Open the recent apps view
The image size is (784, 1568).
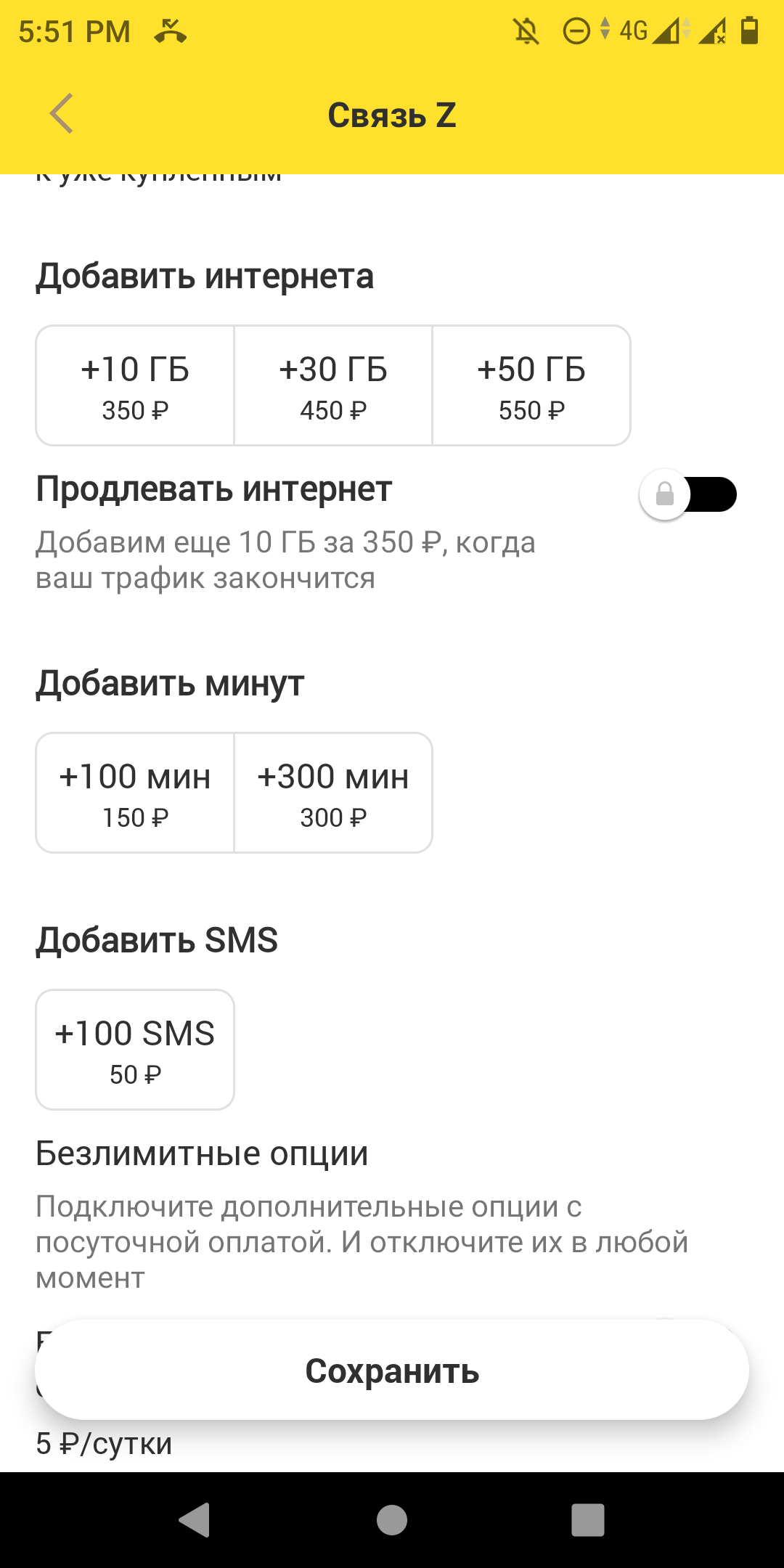click(588, 1520)
